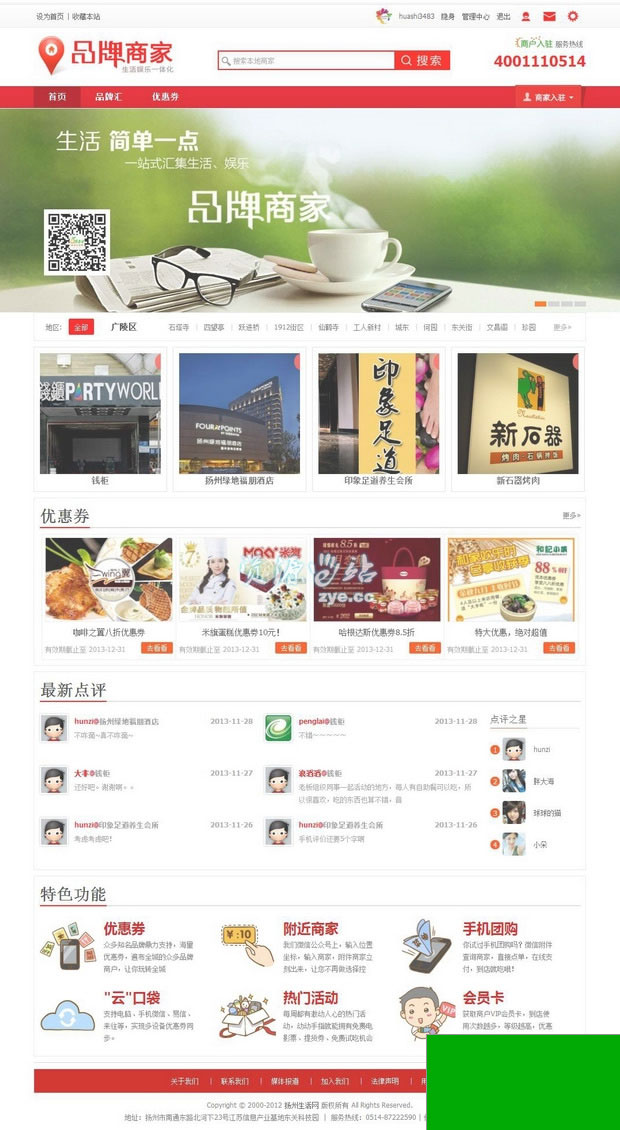Expand the 商家入驻 dropdown button
The image size is (620, 1130).
549,97
